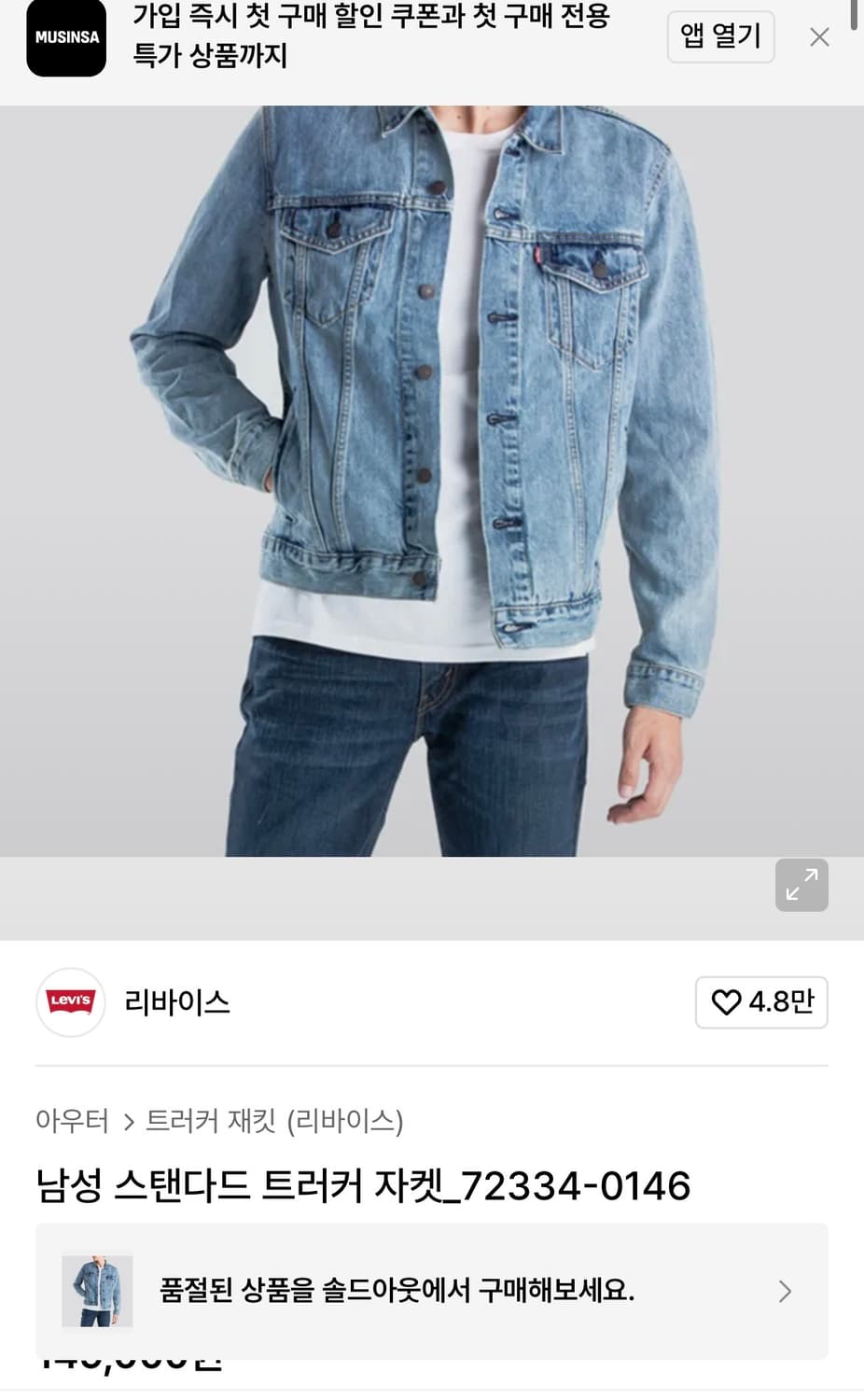Select the 아우터 breadcrumb category
The image size is (864, 1400).
pos(72,1123)
